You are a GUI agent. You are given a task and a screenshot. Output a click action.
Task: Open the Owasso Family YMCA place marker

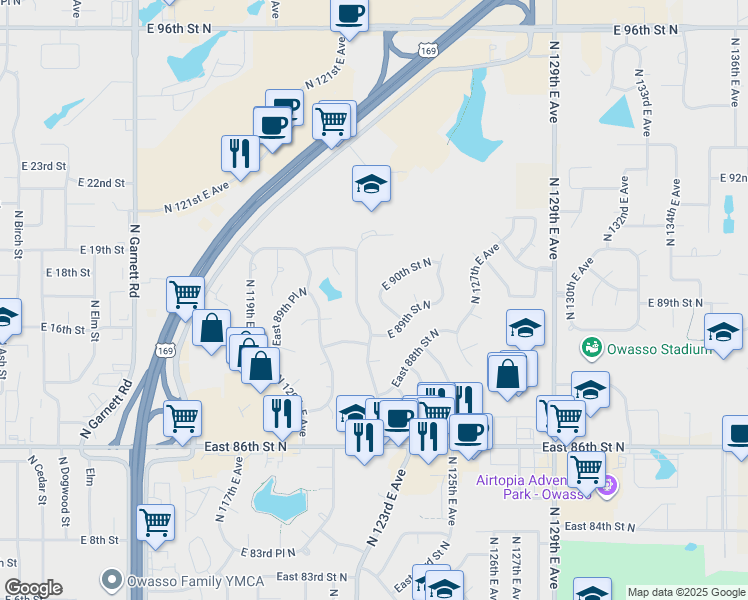tap(111, 579)
